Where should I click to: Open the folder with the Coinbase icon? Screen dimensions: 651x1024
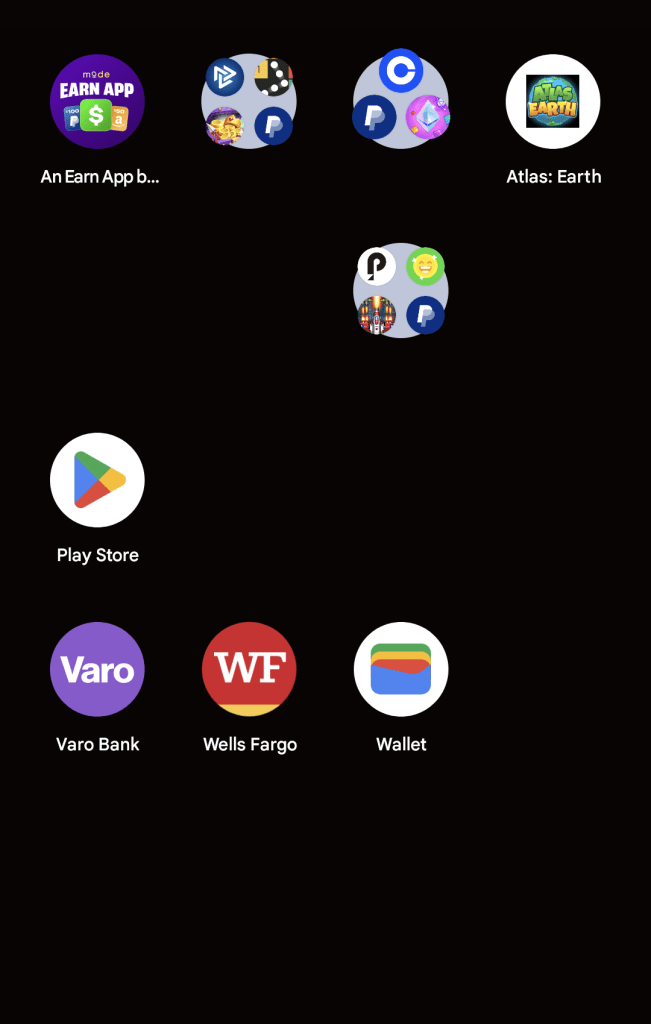click(x=401, y=102)
